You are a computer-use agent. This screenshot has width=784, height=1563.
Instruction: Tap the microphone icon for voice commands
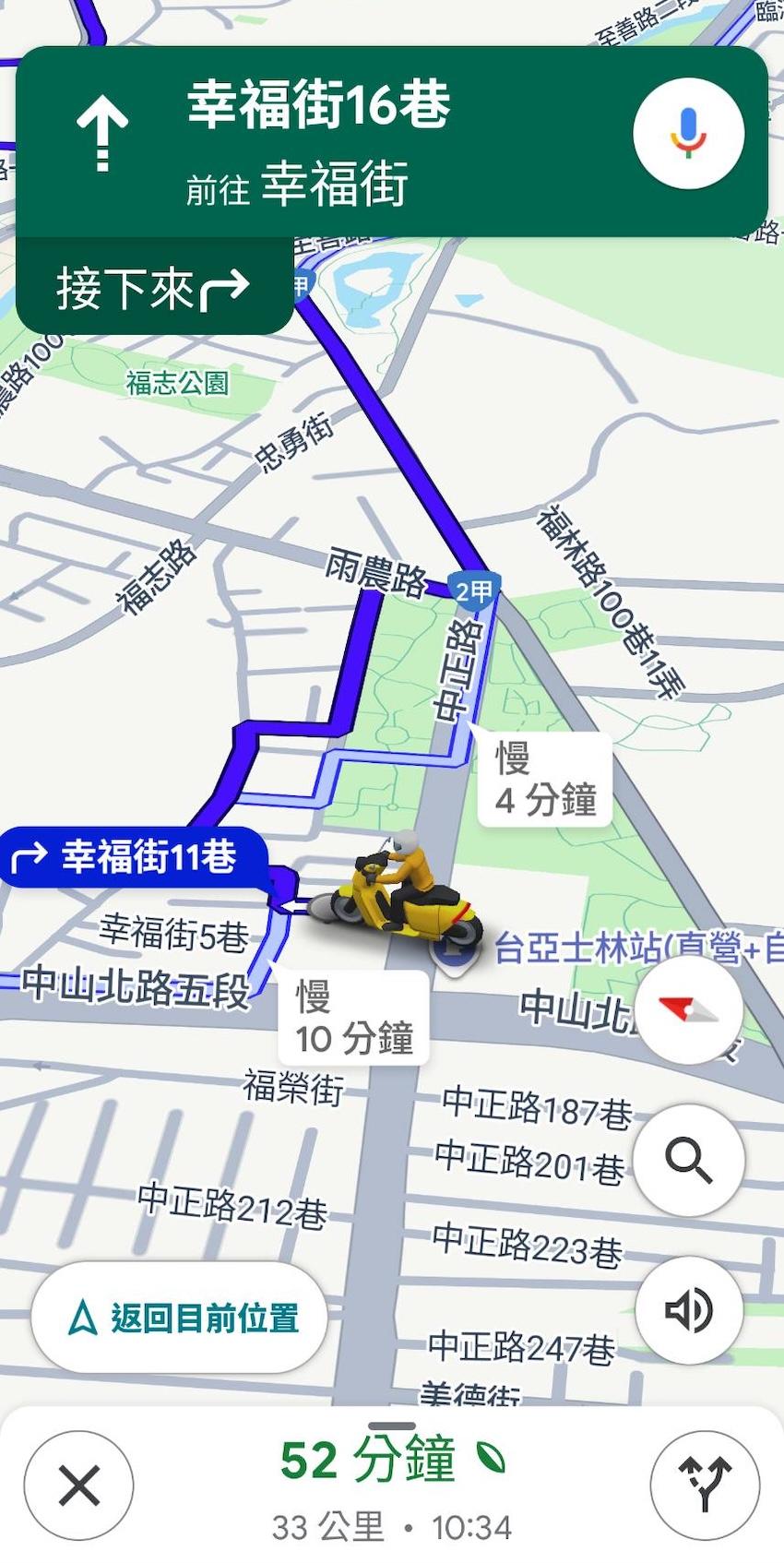688,132
